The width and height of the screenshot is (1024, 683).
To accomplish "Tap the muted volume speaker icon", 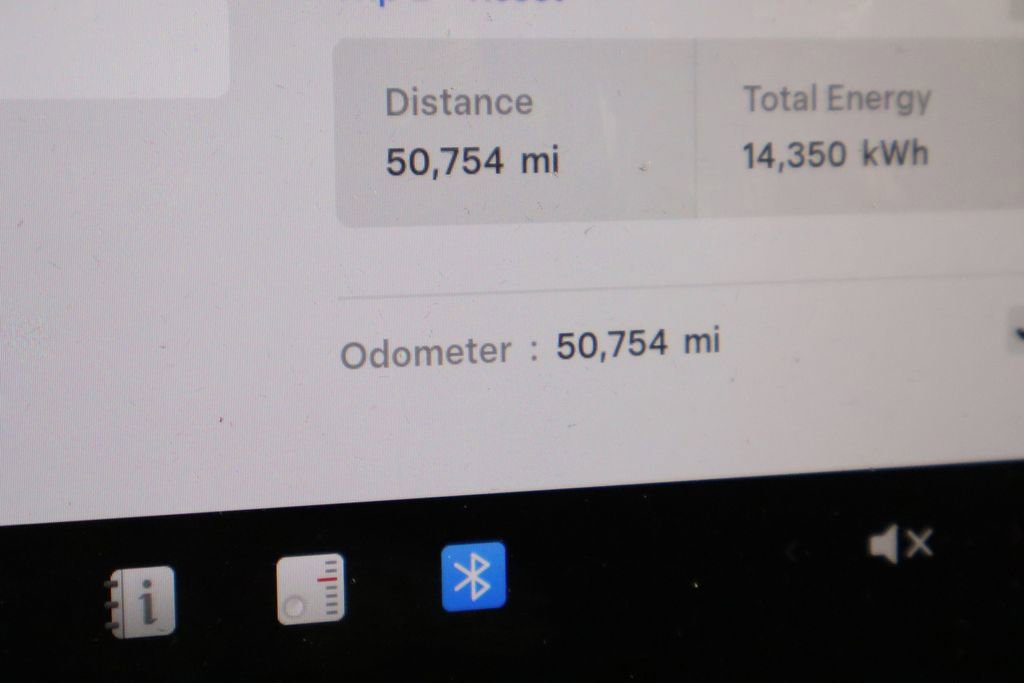I will 900,545.
